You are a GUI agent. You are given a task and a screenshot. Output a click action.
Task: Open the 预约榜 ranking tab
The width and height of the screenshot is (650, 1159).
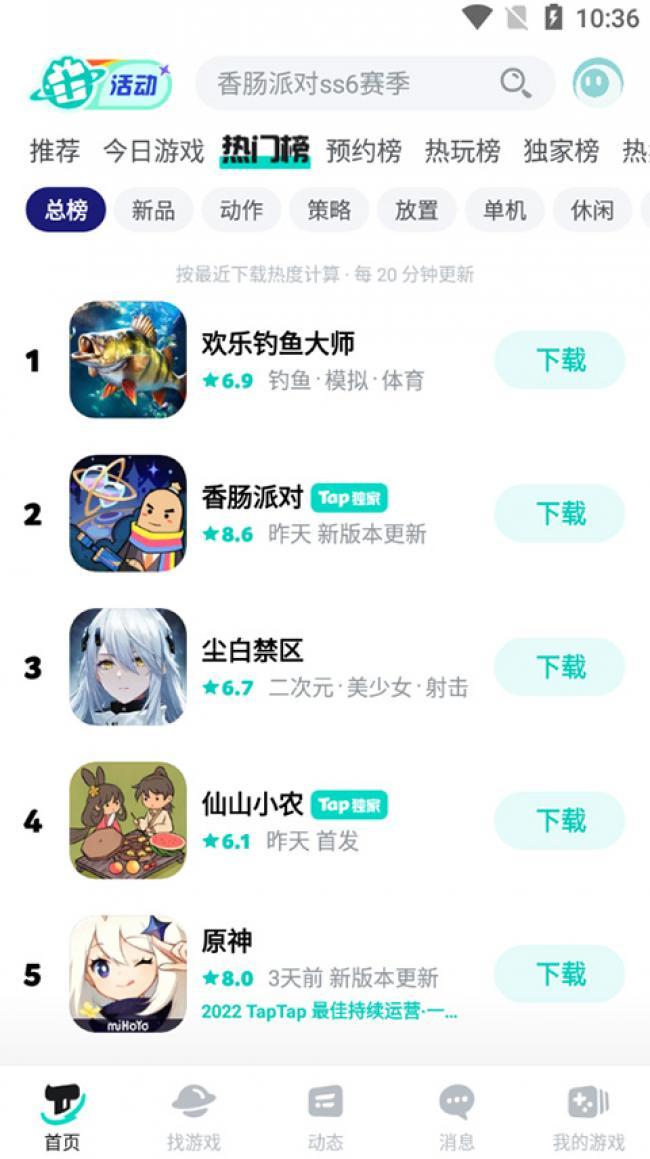(x=364, y=151)
